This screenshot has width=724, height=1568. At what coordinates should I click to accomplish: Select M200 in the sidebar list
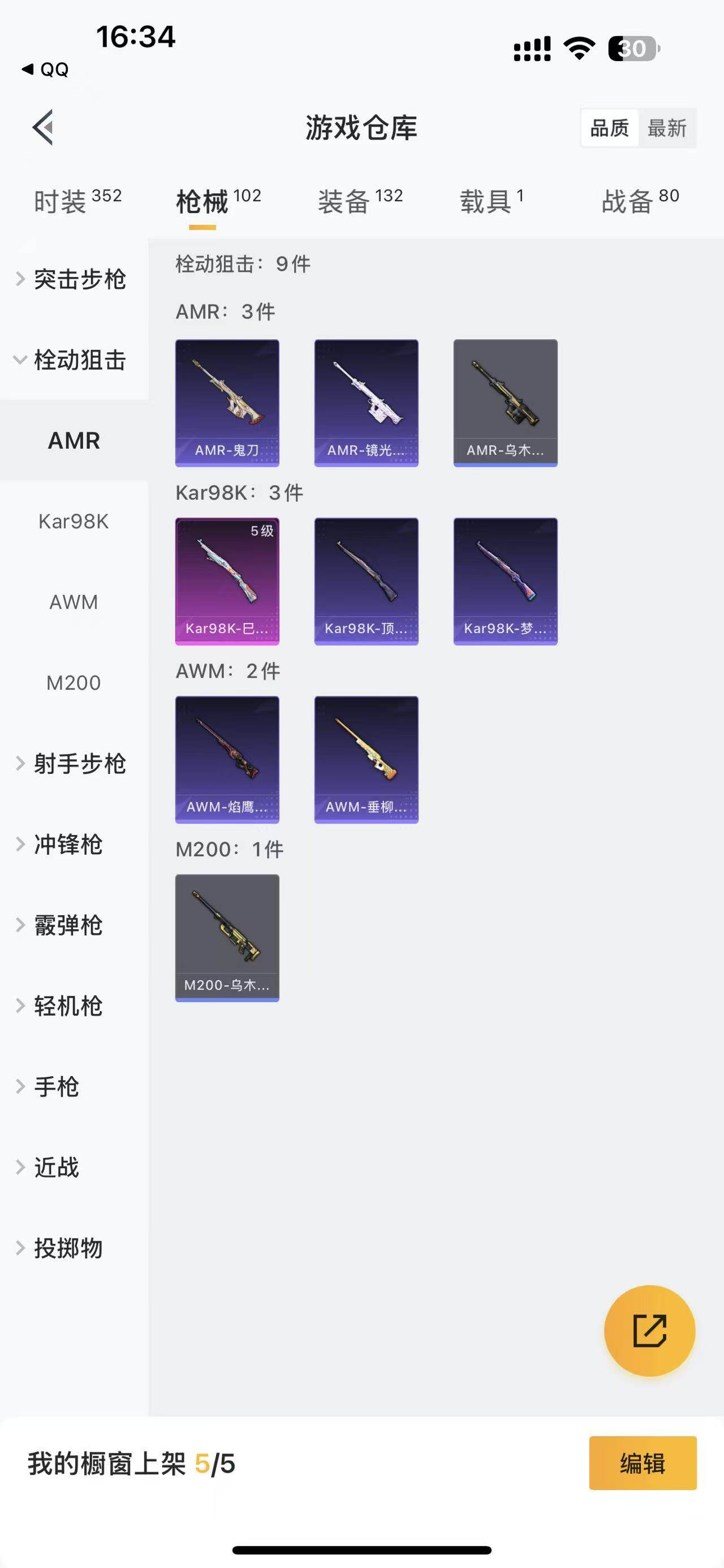point(74,683)
